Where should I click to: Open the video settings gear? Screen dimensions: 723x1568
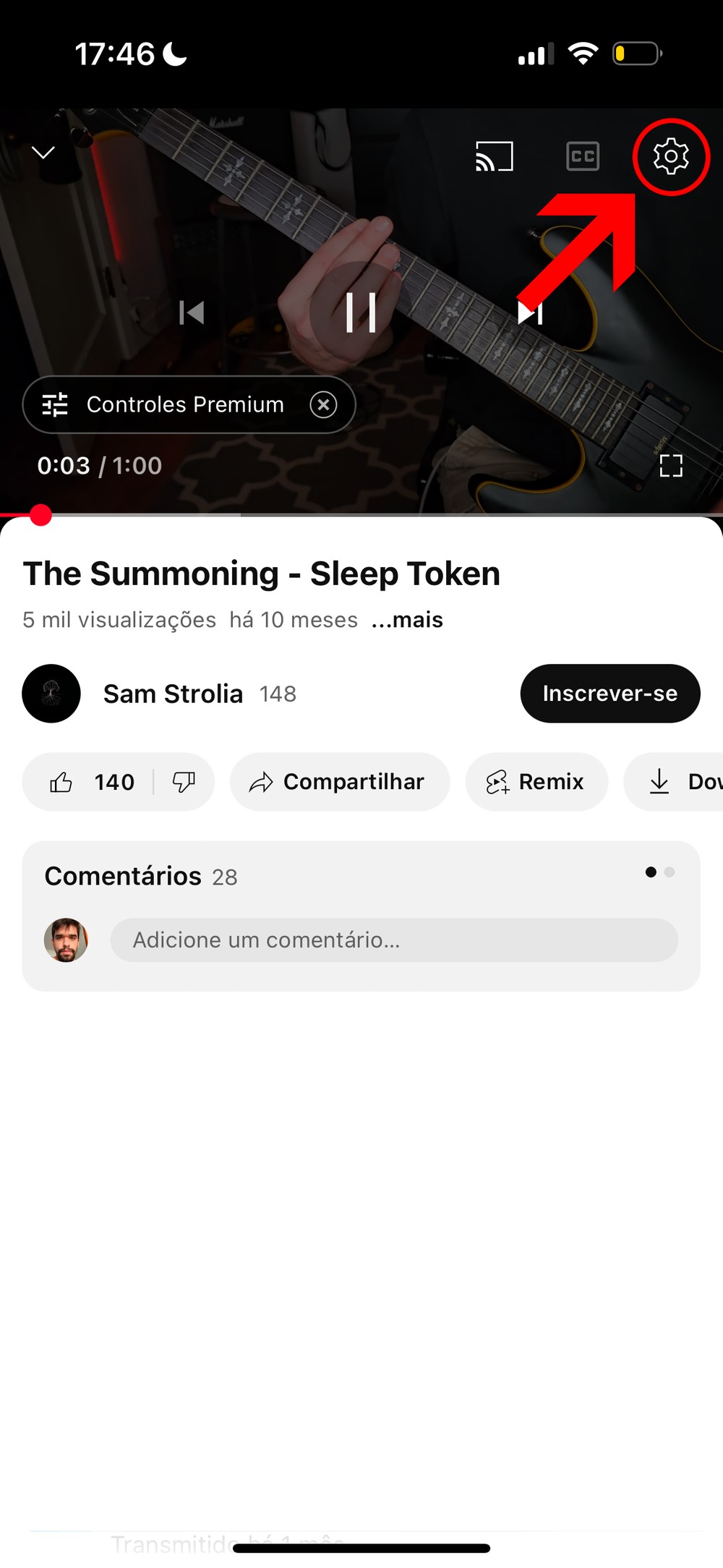point(670,156)
